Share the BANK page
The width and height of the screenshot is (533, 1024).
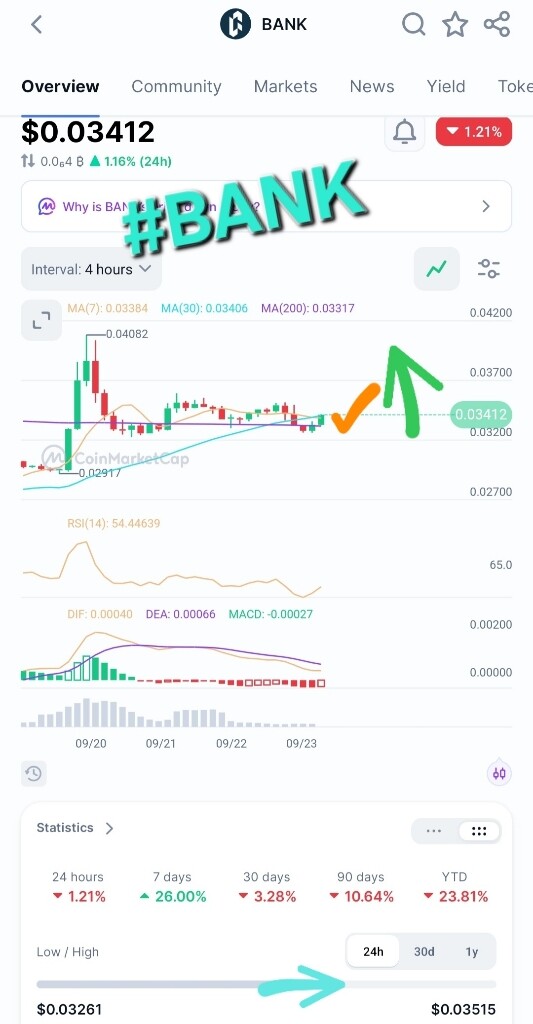click(496, 25)
